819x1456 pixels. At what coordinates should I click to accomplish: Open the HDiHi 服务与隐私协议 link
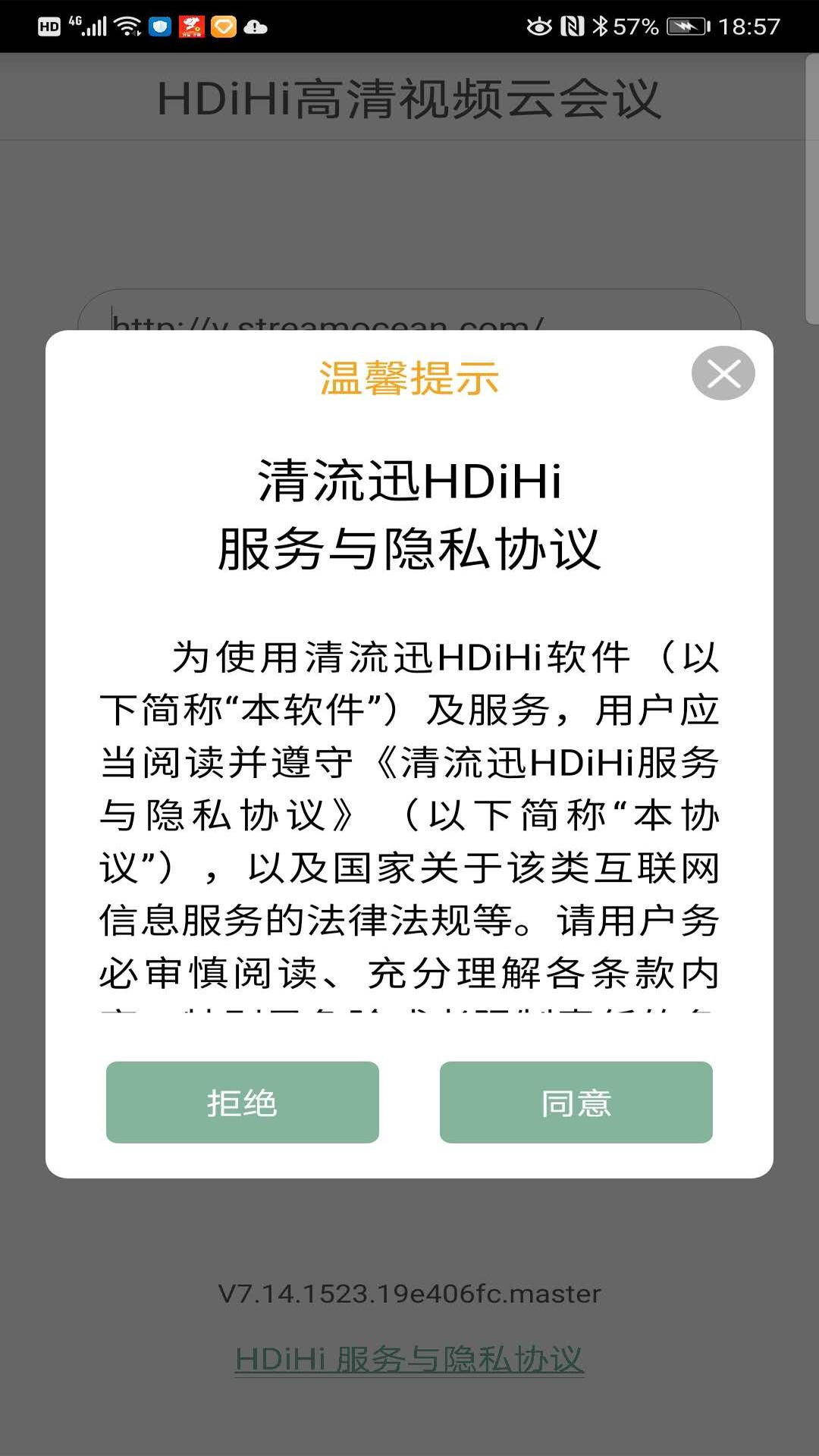click(x=409, y=1359)
